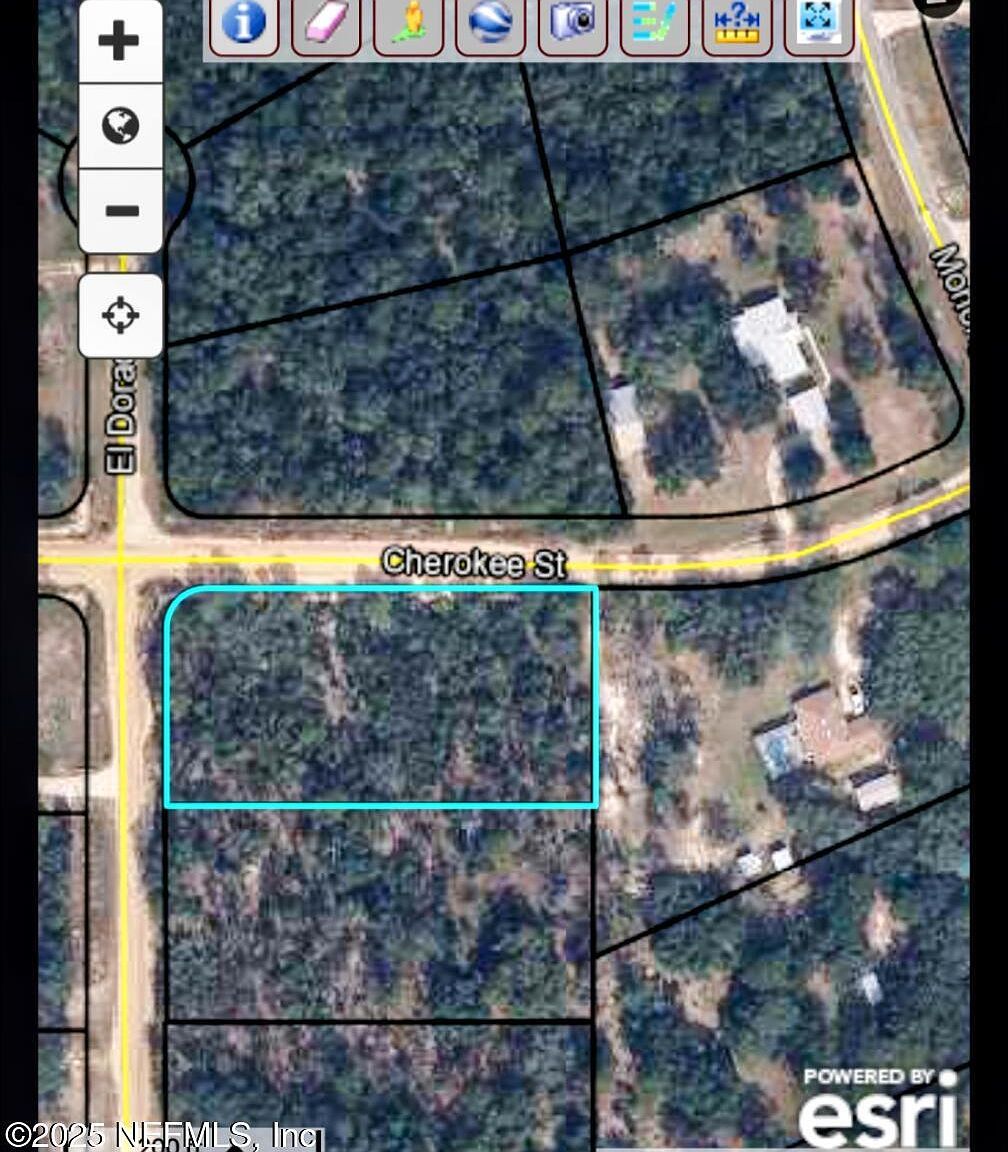
Task: Click the crosshair locate control
Action: tap(121, 315)
